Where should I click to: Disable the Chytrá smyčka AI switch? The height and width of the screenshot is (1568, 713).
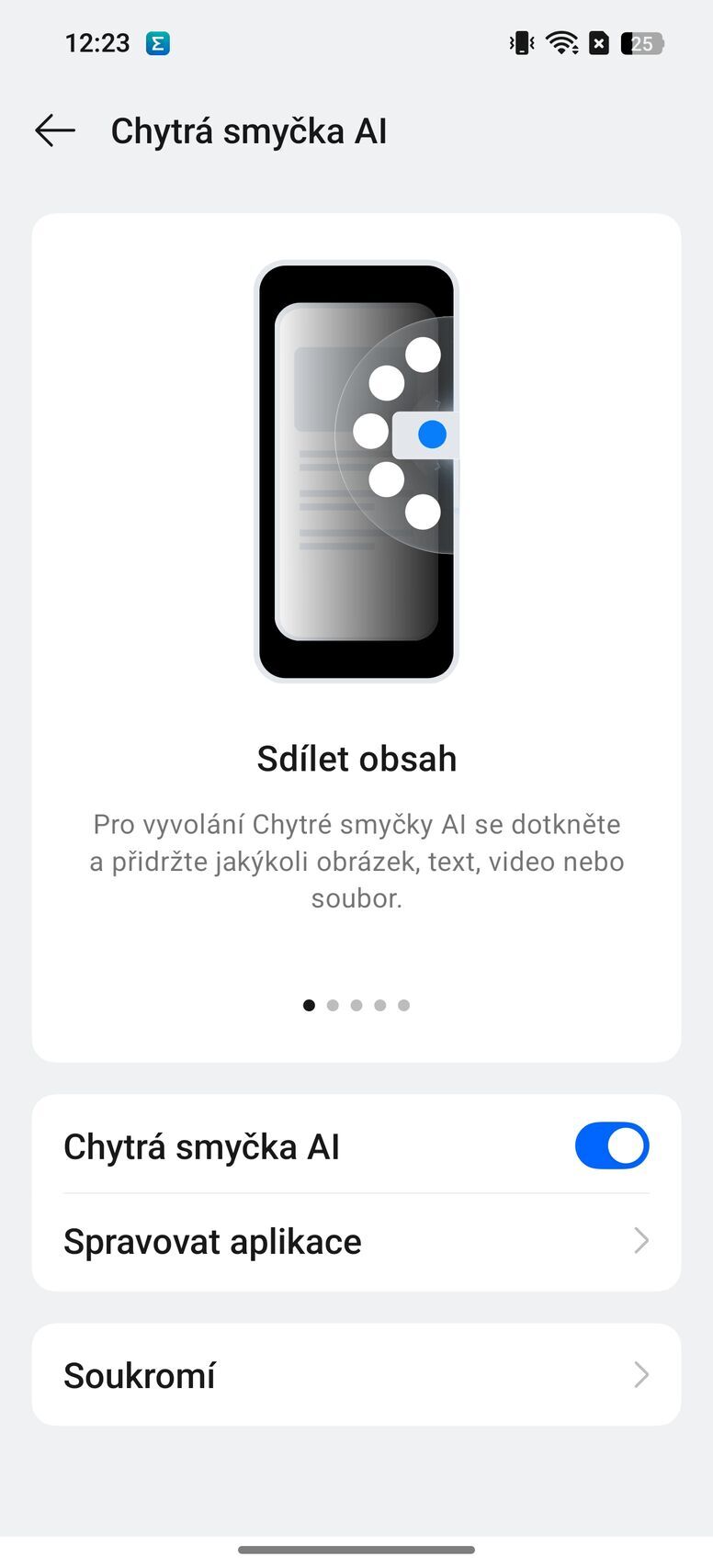click(611, 1145)
